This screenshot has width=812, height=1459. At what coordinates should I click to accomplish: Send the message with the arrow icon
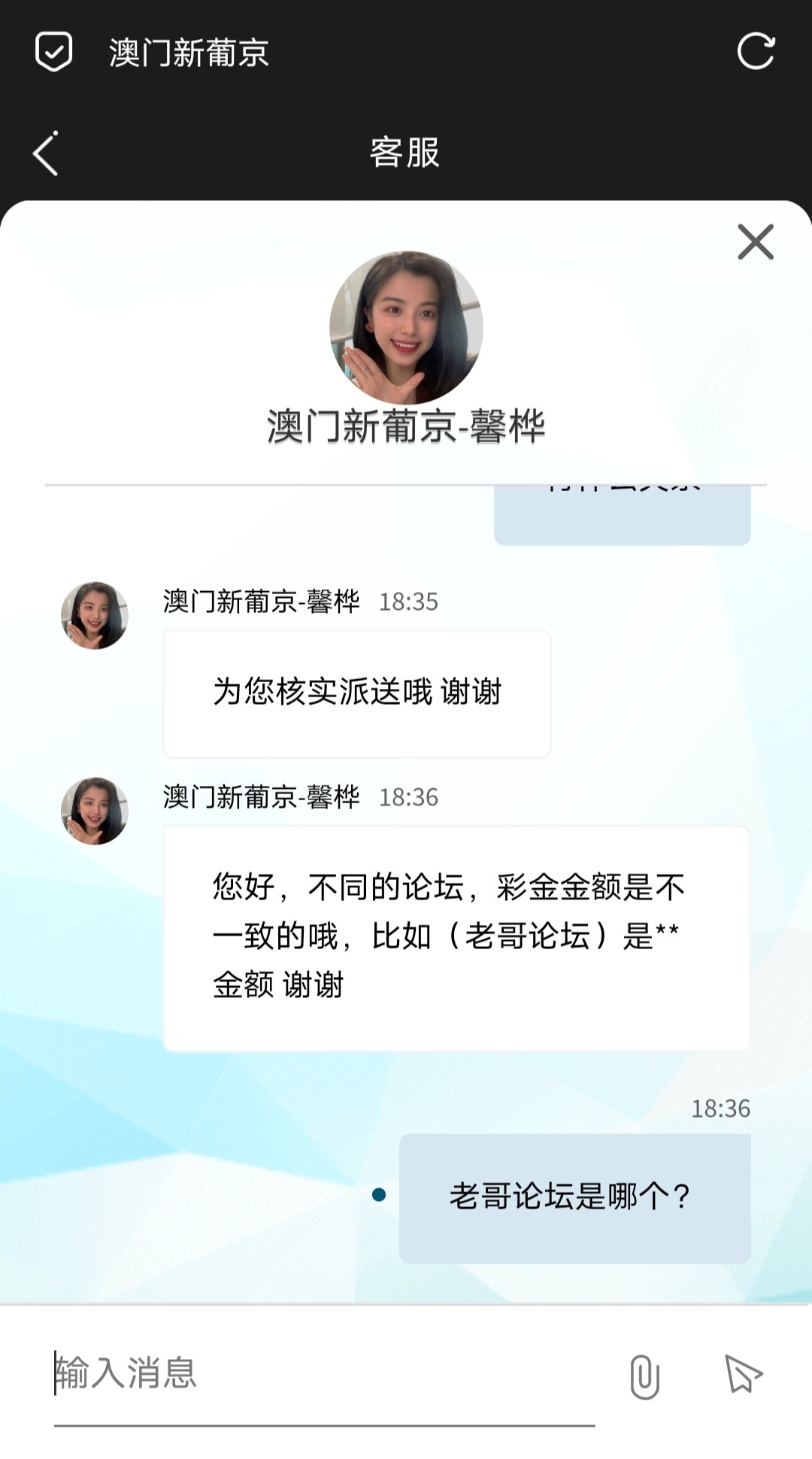tap(743, 1374)
